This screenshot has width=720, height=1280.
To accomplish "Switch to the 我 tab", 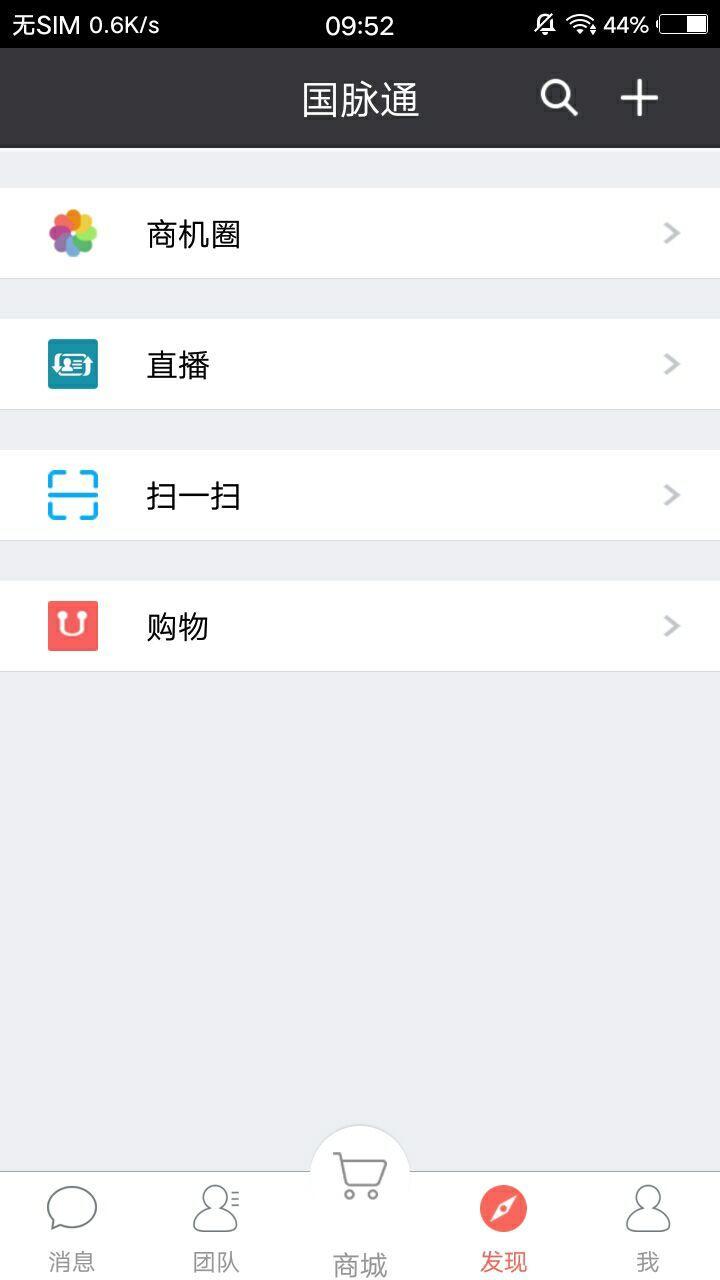I will pyautogui.click(x=648, y=1228).
